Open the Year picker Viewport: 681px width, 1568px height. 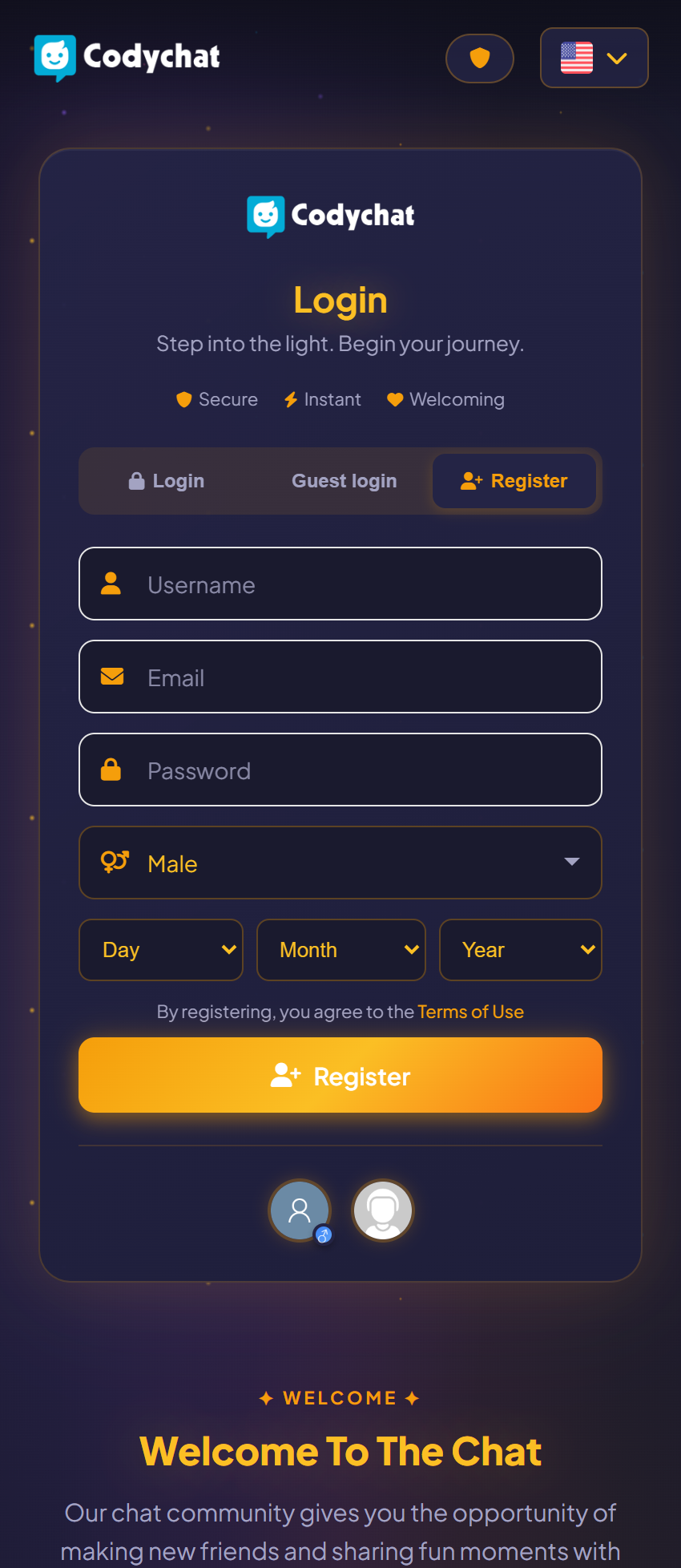pos(521,950)
